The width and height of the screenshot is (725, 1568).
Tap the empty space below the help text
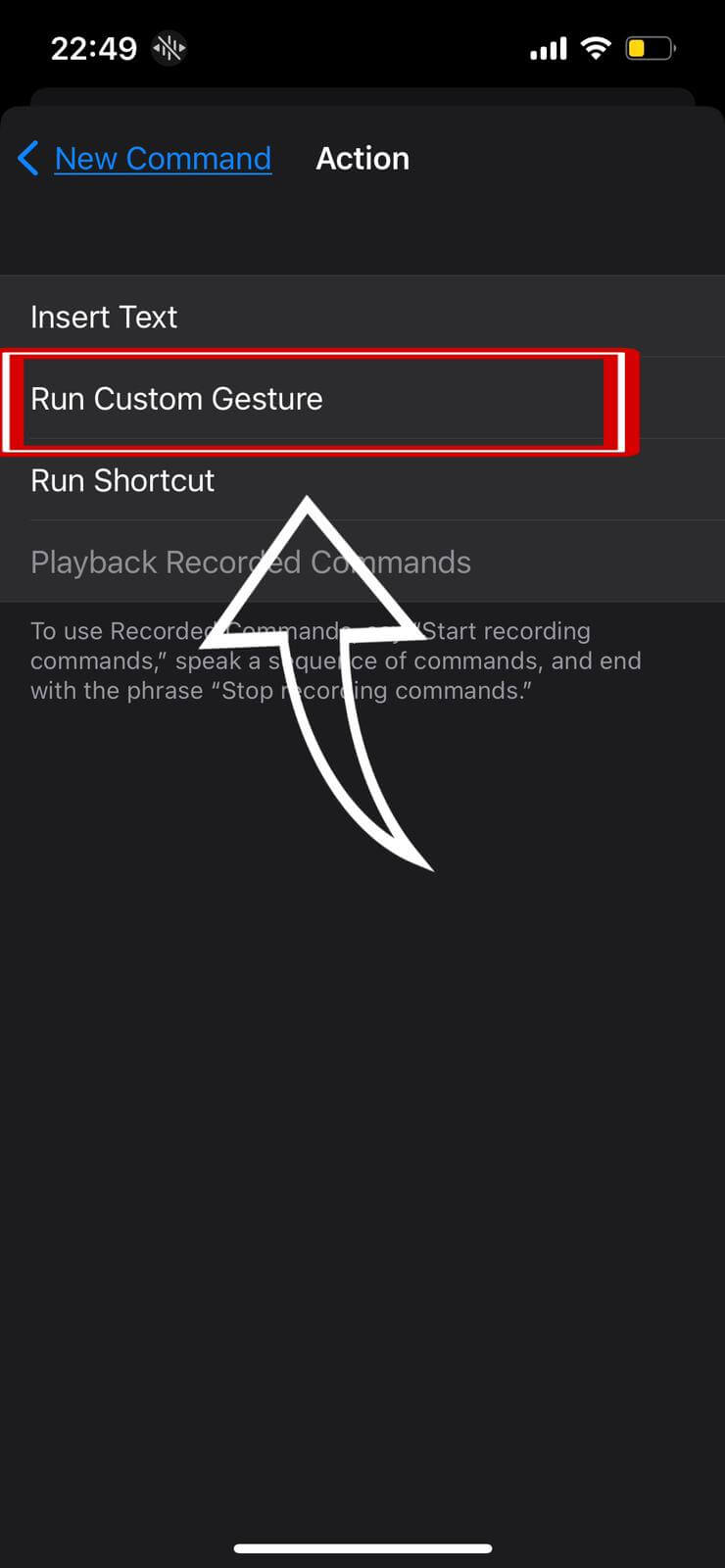(362, 1078)
